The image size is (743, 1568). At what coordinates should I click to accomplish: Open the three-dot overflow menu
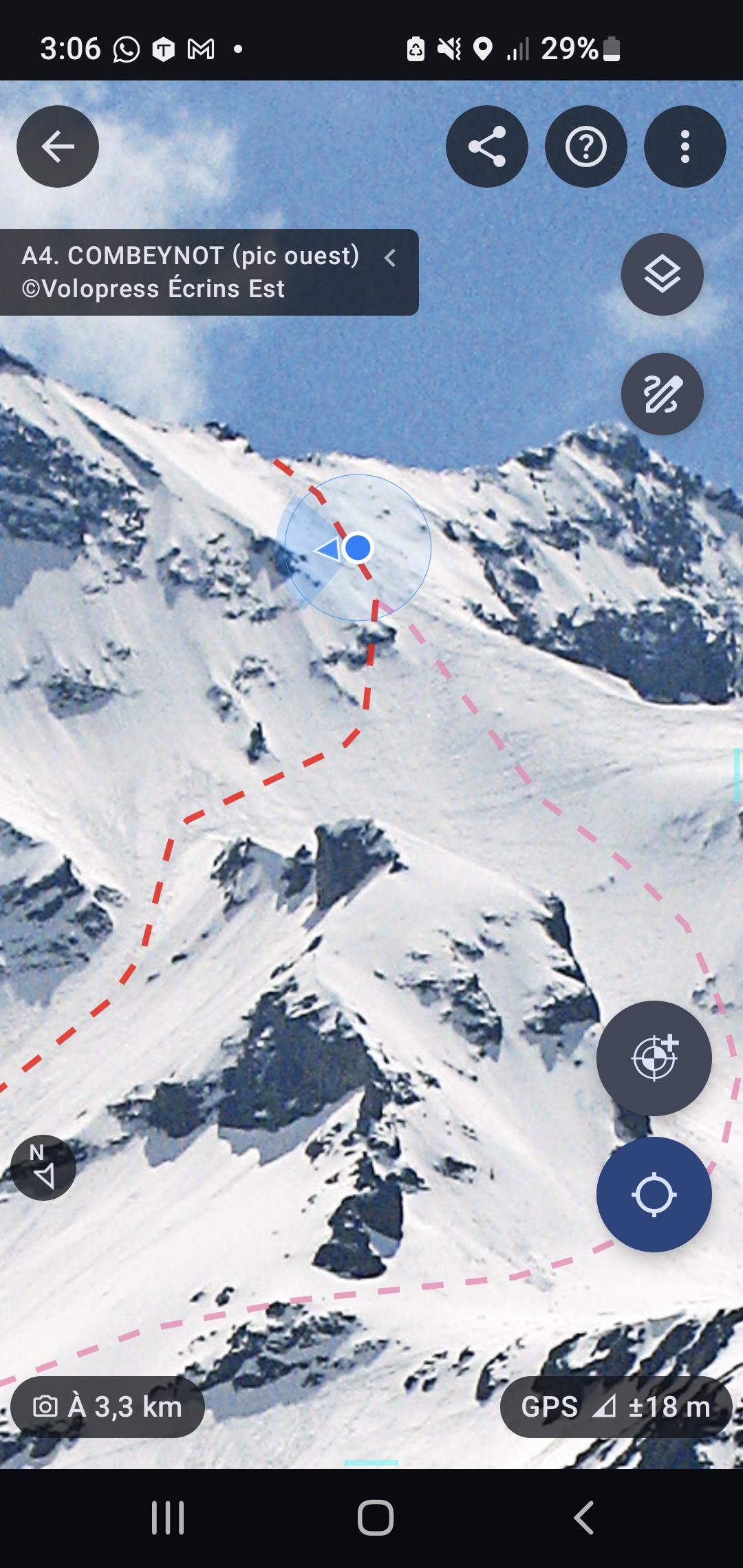[685, 146]
